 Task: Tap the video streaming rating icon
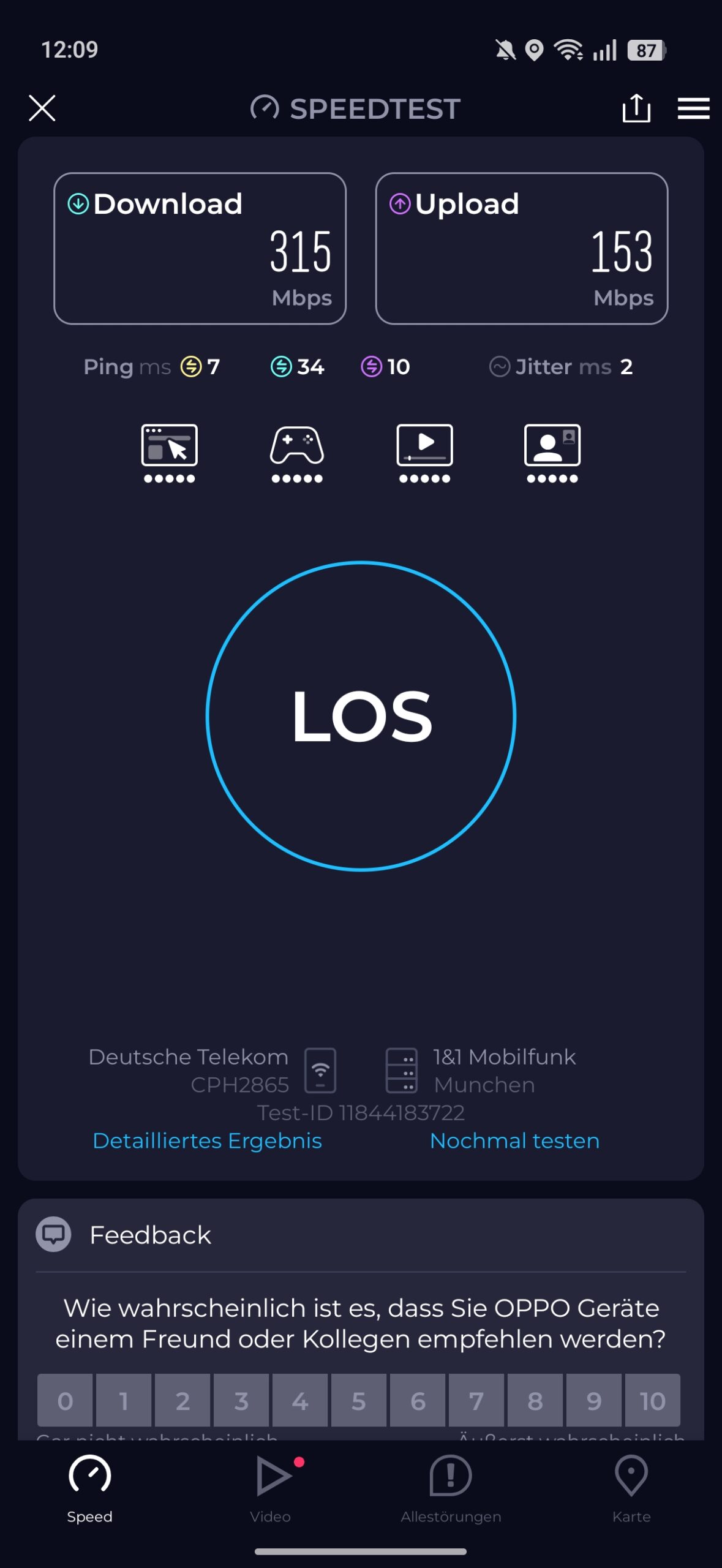(425, 453)
